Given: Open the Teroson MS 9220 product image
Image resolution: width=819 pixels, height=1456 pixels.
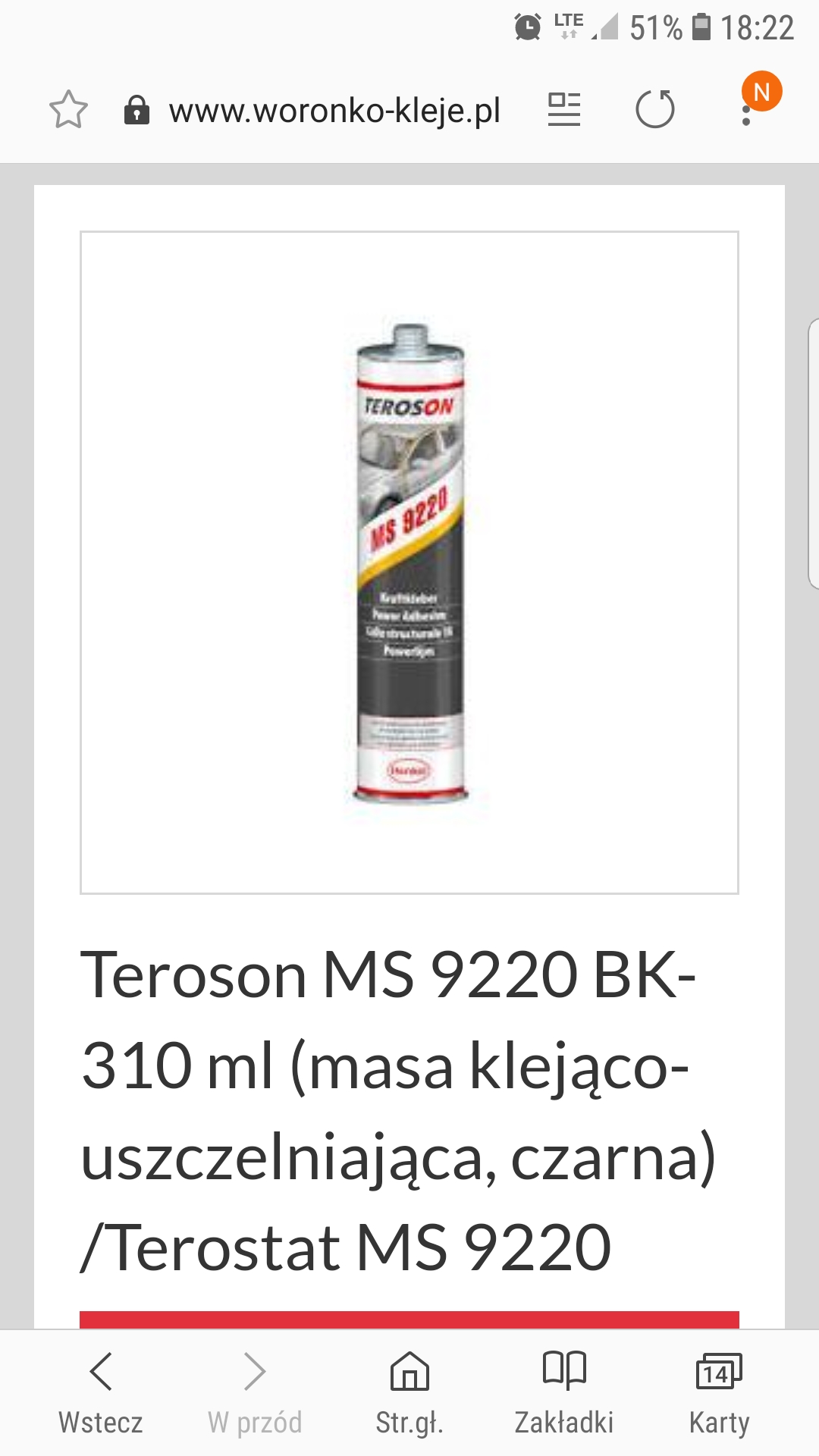Looking at the screenshot, I should tap(409, 563).
